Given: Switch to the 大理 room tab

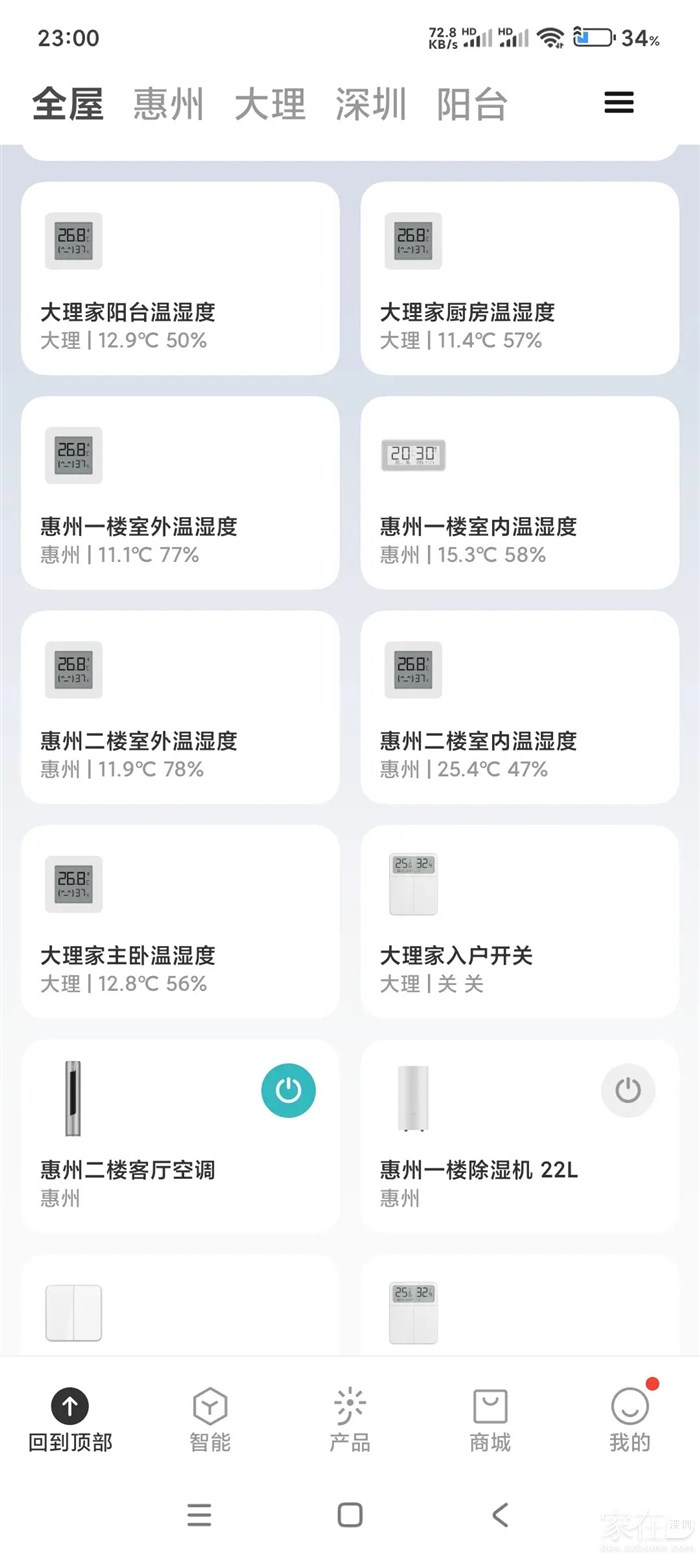Looking at the screenshot, I should (270, 104).
